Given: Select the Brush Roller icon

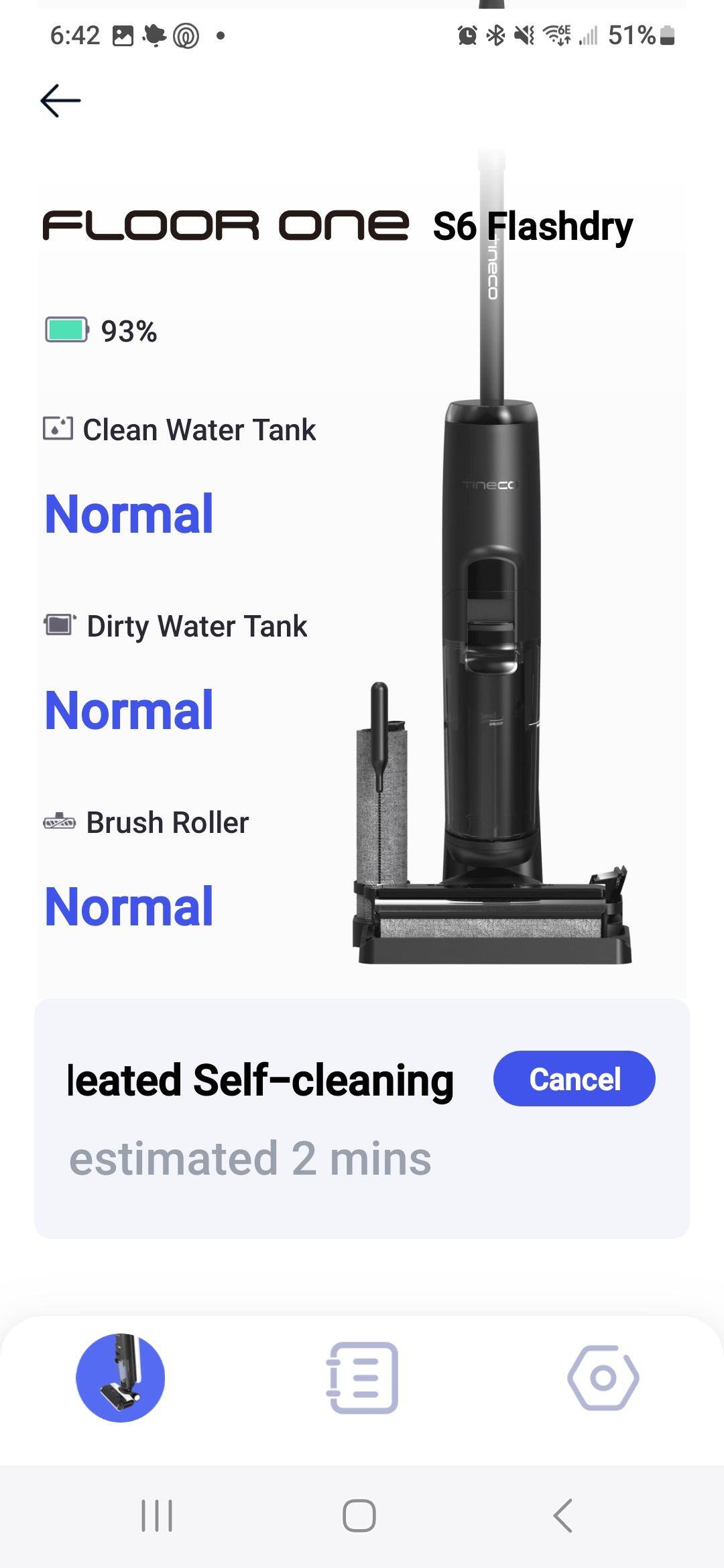Looking at the screenshot, I should (x=59, y=822).
